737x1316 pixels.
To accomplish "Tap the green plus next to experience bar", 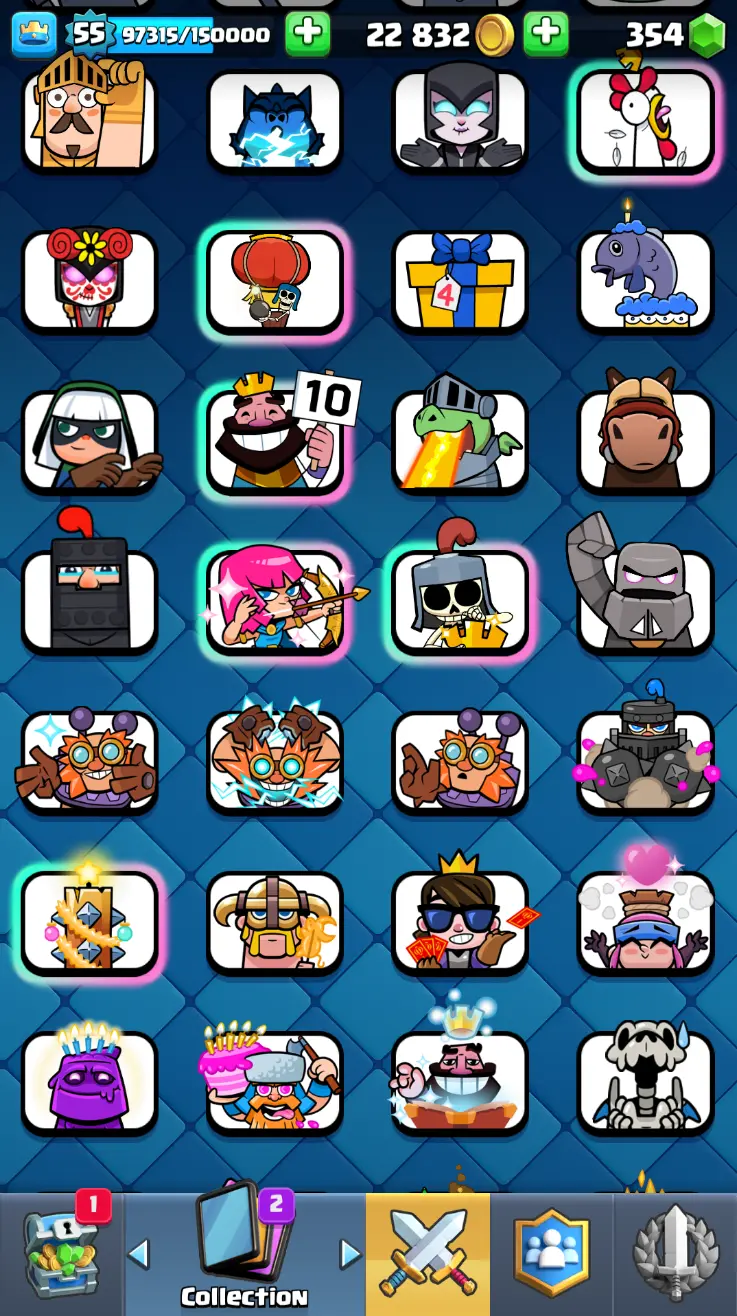I will [x=307, y=34].
